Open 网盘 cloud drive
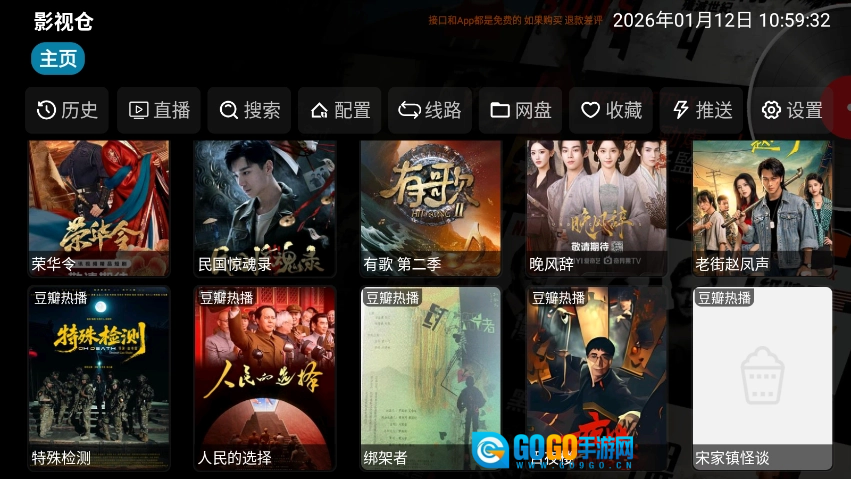 [x=521, y=111]
